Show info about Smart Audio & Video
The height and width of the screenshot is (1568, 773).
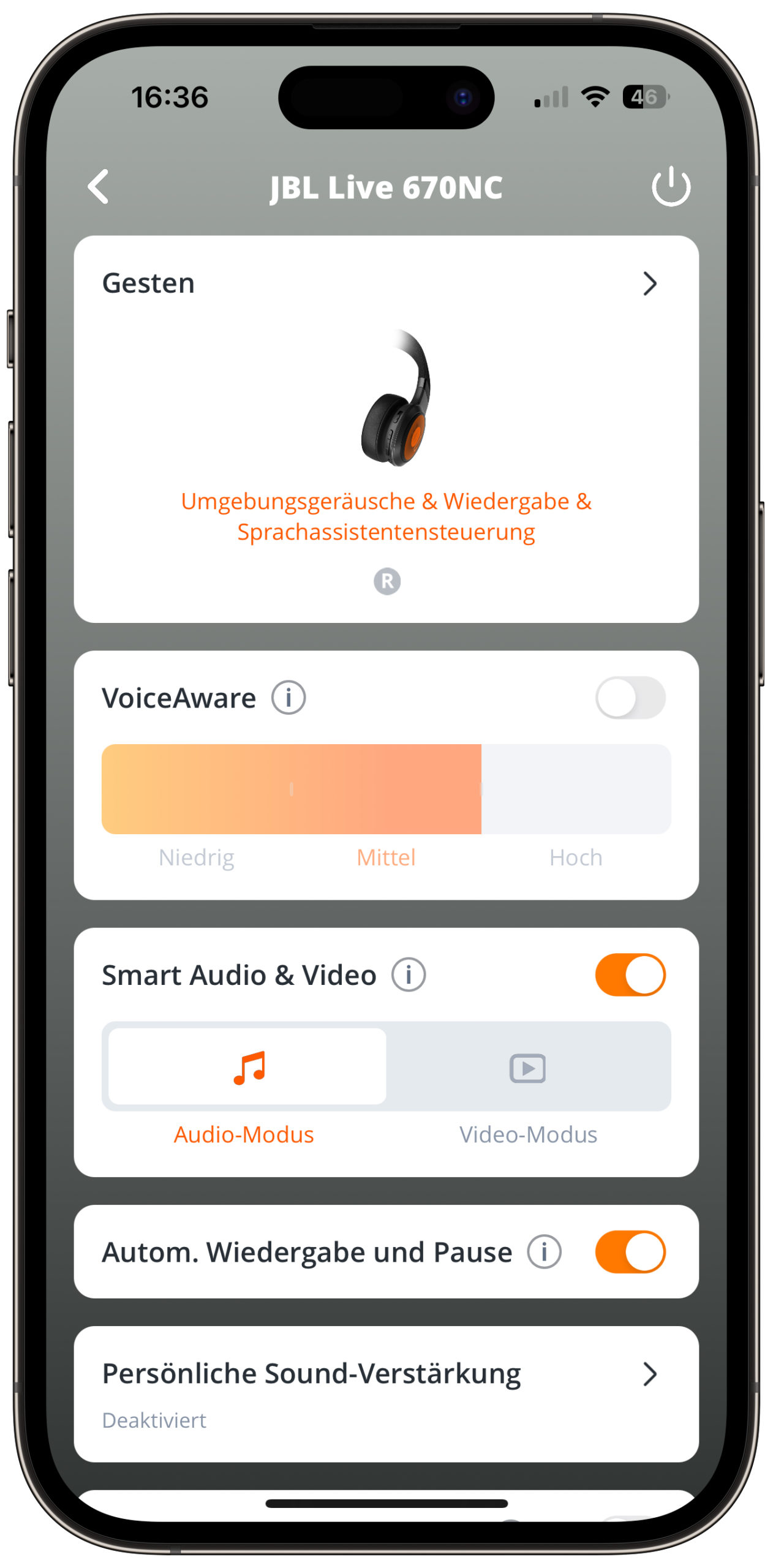[409, 974]
